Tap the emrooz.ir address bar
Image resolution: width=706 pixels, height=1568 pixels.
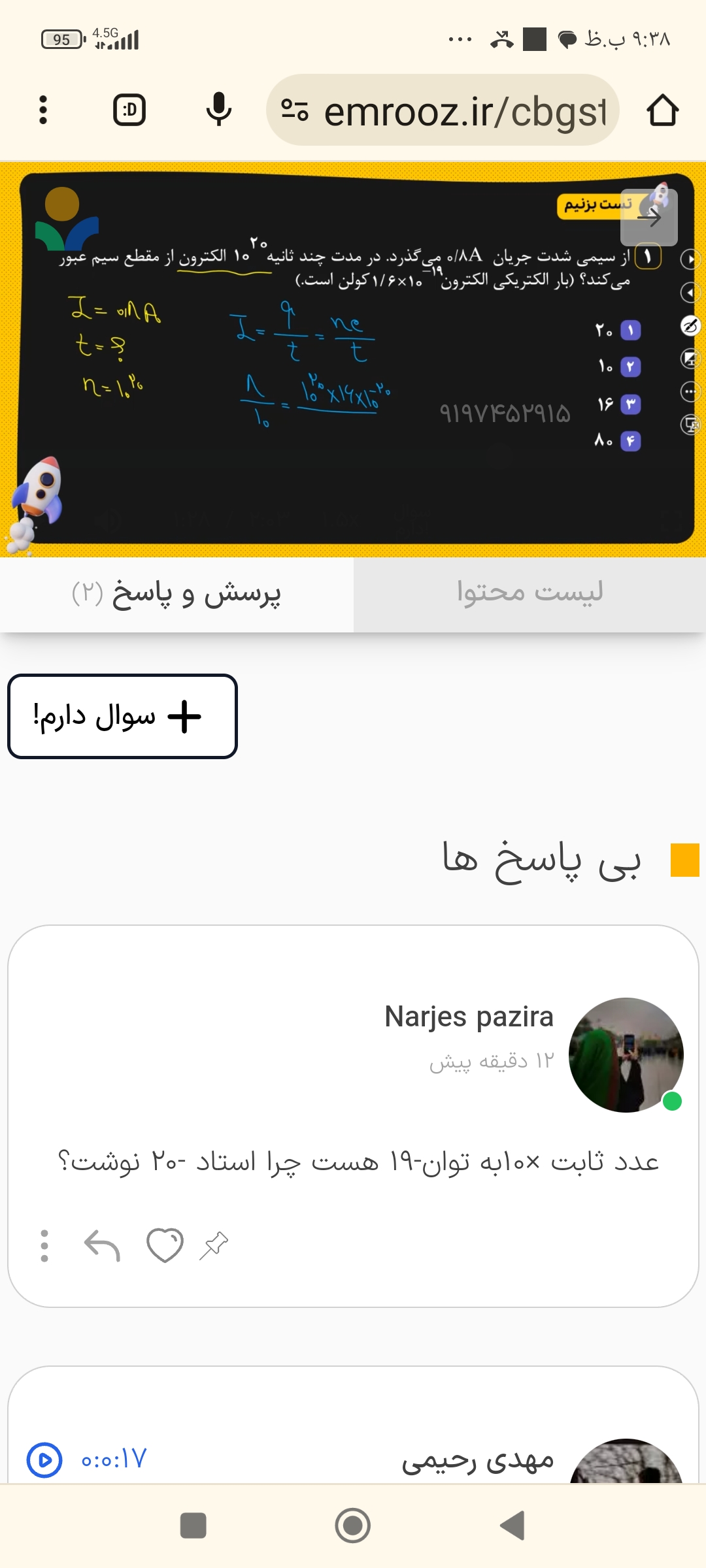tap(451, 111)
